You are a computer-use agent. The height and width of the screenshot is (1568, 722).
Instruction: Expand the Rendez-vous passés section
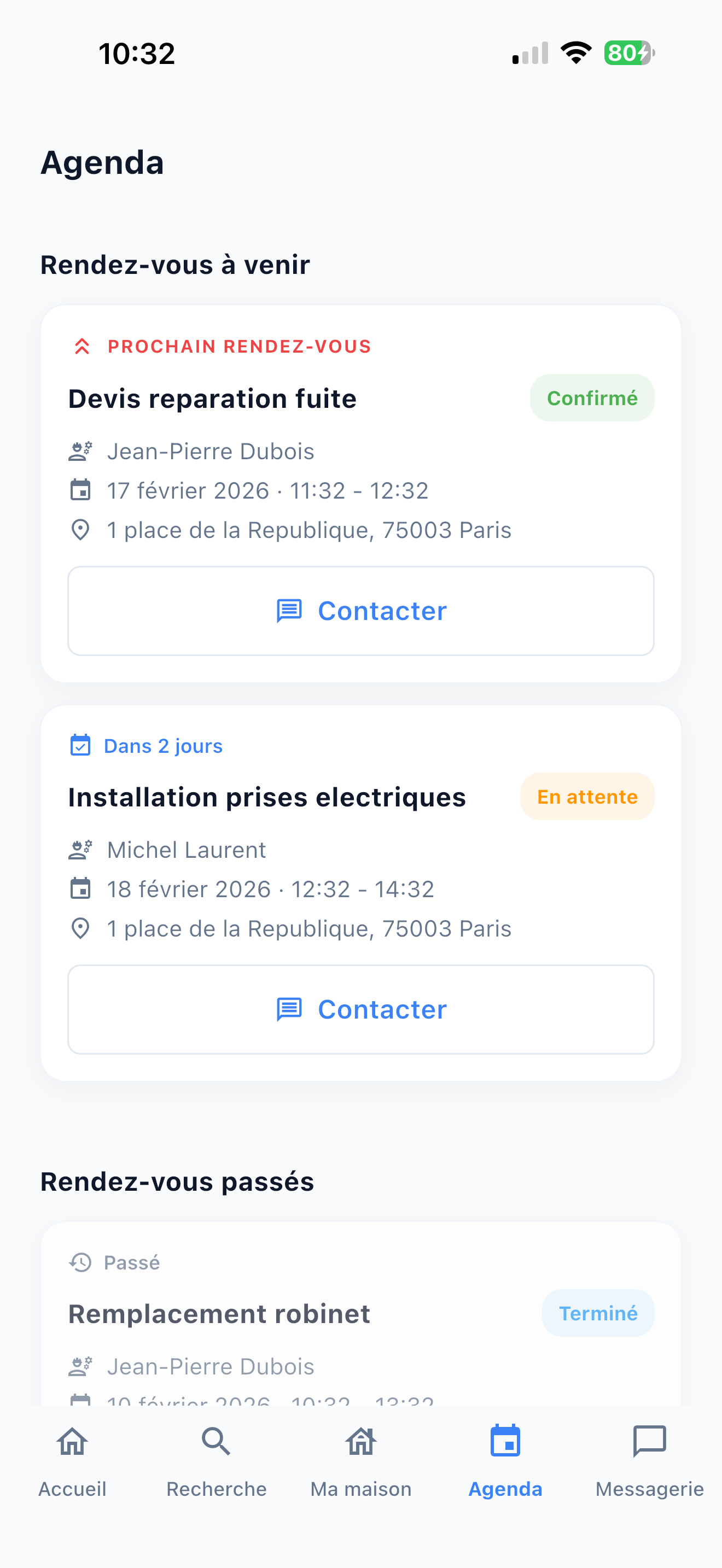pyautogui.click(x=177, y=1181)
